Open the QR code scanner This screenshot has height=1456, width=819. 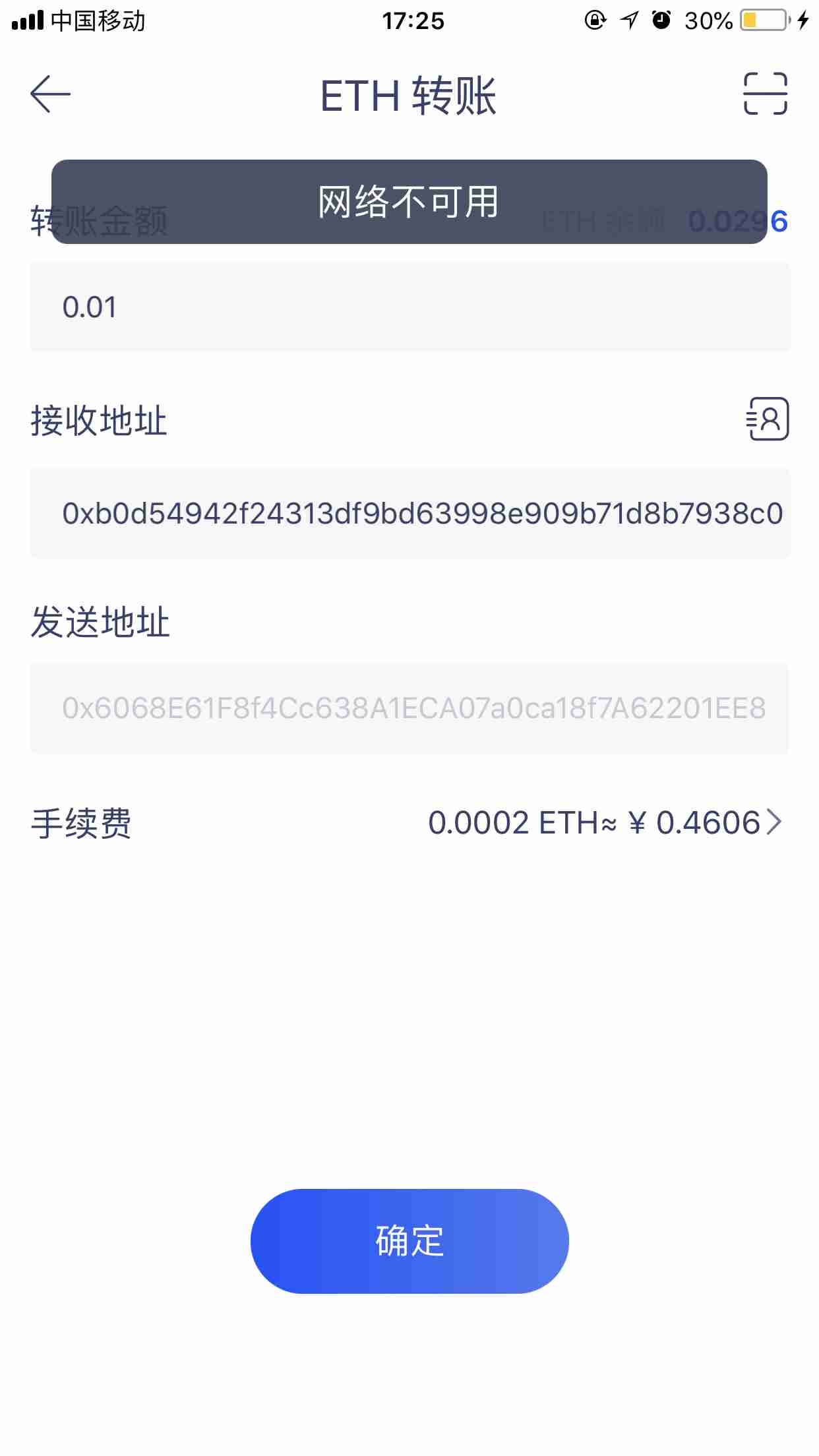tap(764, 93)
